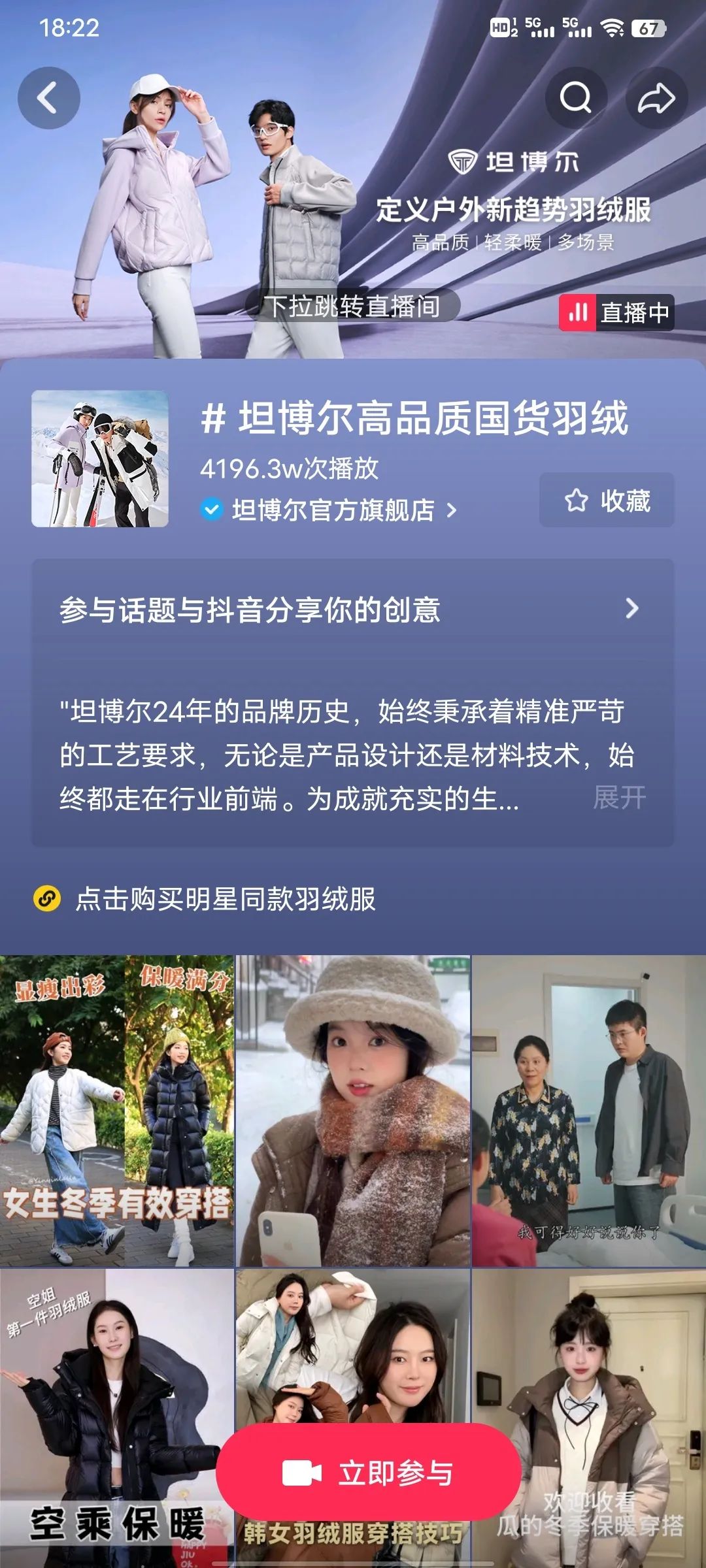Play the video captioned 我可得好好说说你了

point(589,1111)
